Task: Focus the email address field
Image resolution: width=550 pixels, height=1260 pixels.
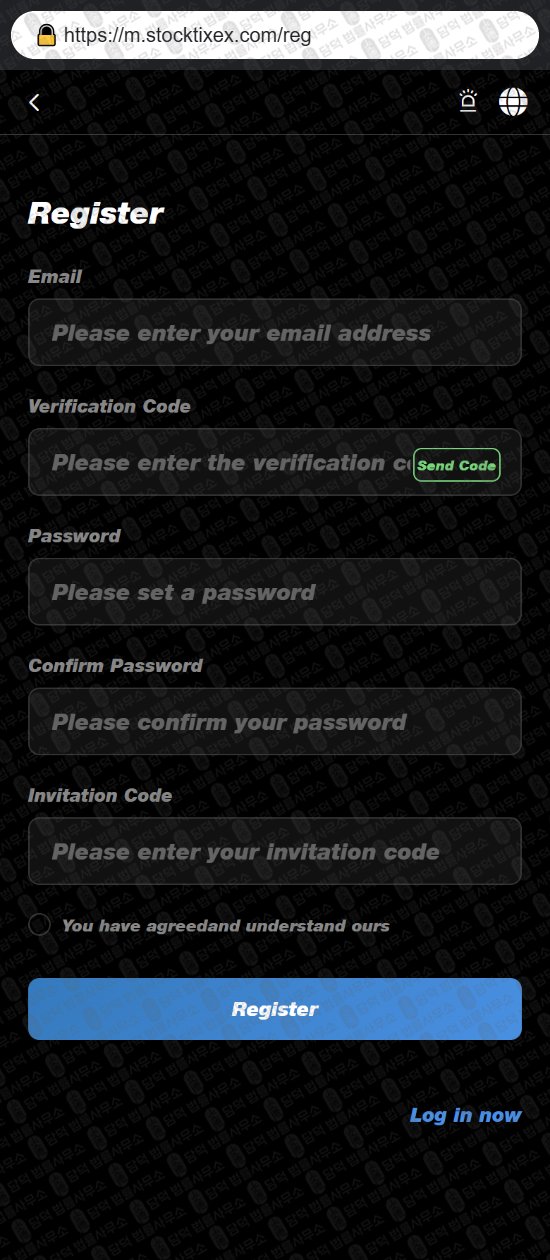Action: click(275, 332)
